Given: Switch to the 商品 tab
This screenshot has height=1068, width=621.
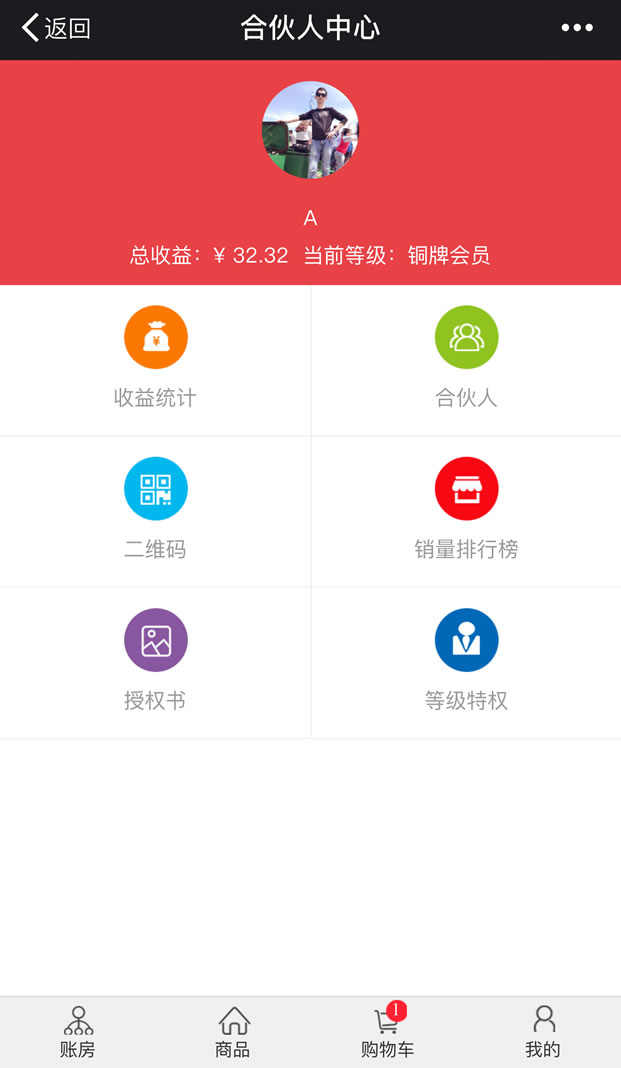Looking at the screenshot, I should click(233, 1033).
